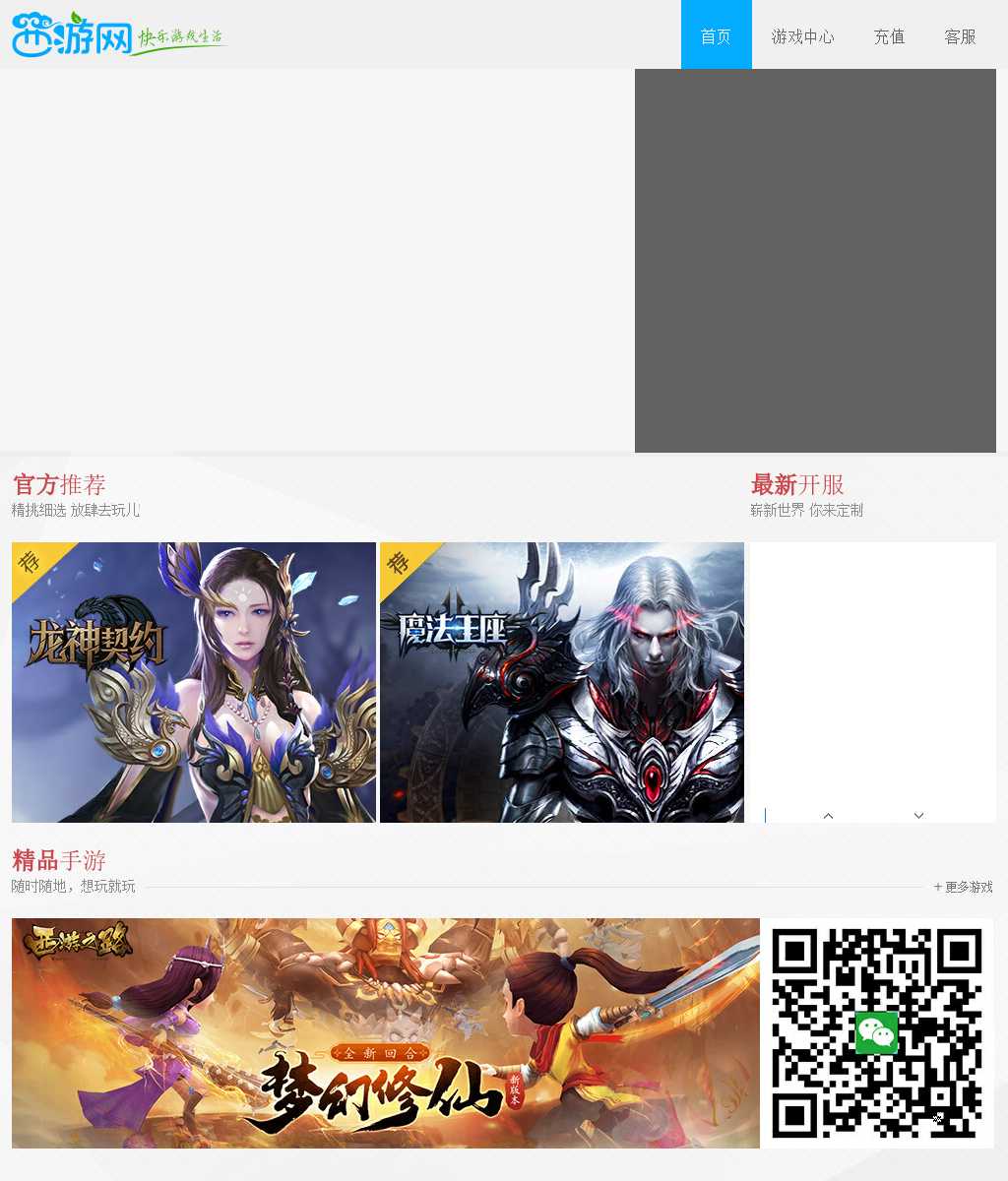This screenshot has height=1181, width=1008.
Task: Switch to the 首页 tab
Action: click(716, 36)
